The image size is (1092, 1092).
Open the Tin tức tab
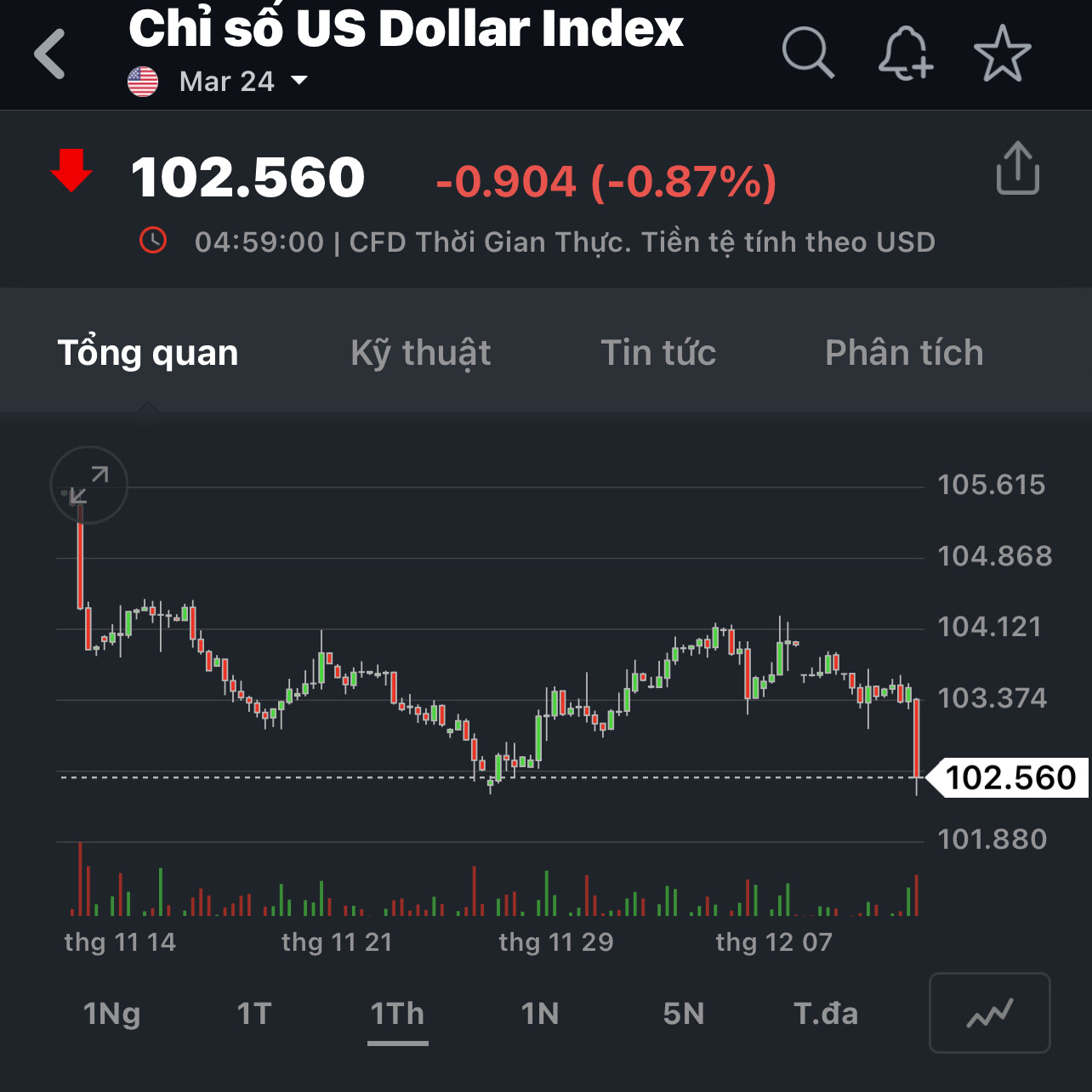tap(658, 353)
